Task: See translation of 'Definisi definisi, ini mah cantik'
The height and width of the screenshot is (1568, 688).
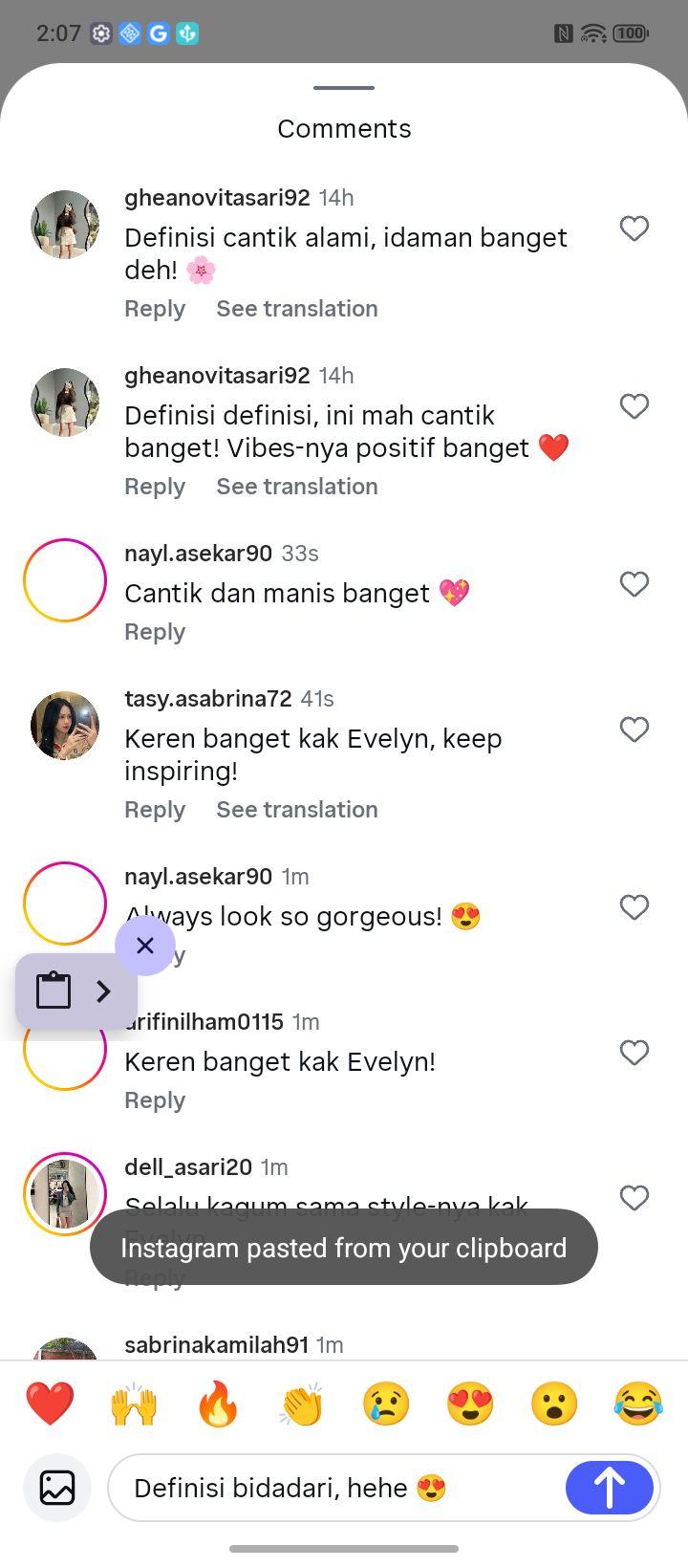Action: click(297, 487)
